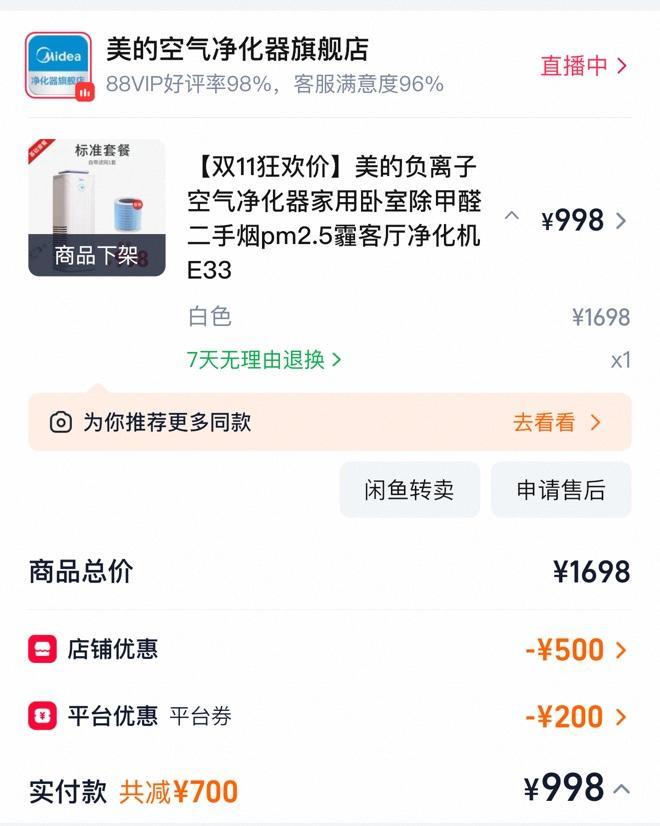Resell the item via 闲鱼转卖
The width and height of the screenshot is (660, 826).
tap(409, 490)
